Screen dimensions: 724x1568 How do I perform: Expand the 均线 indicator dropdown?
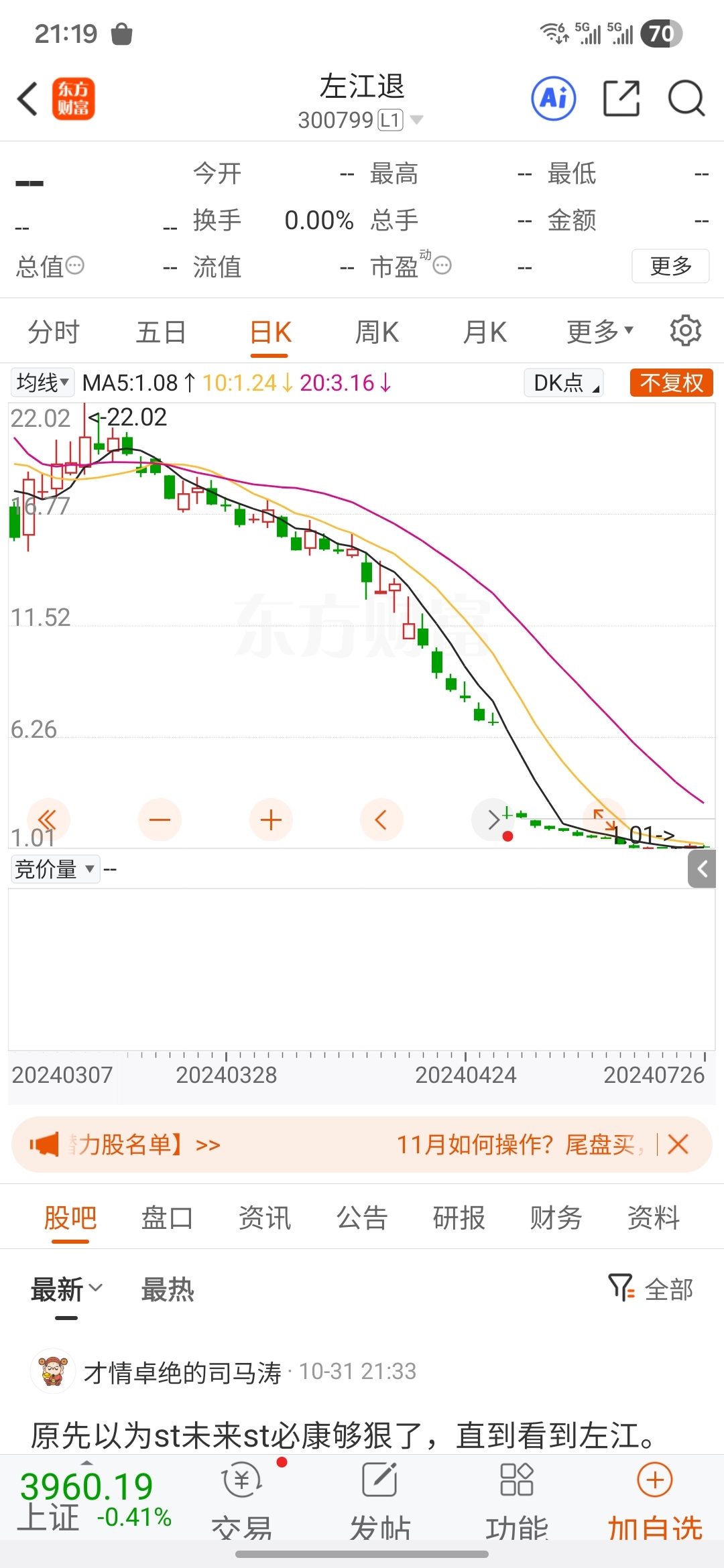point(43,383)
